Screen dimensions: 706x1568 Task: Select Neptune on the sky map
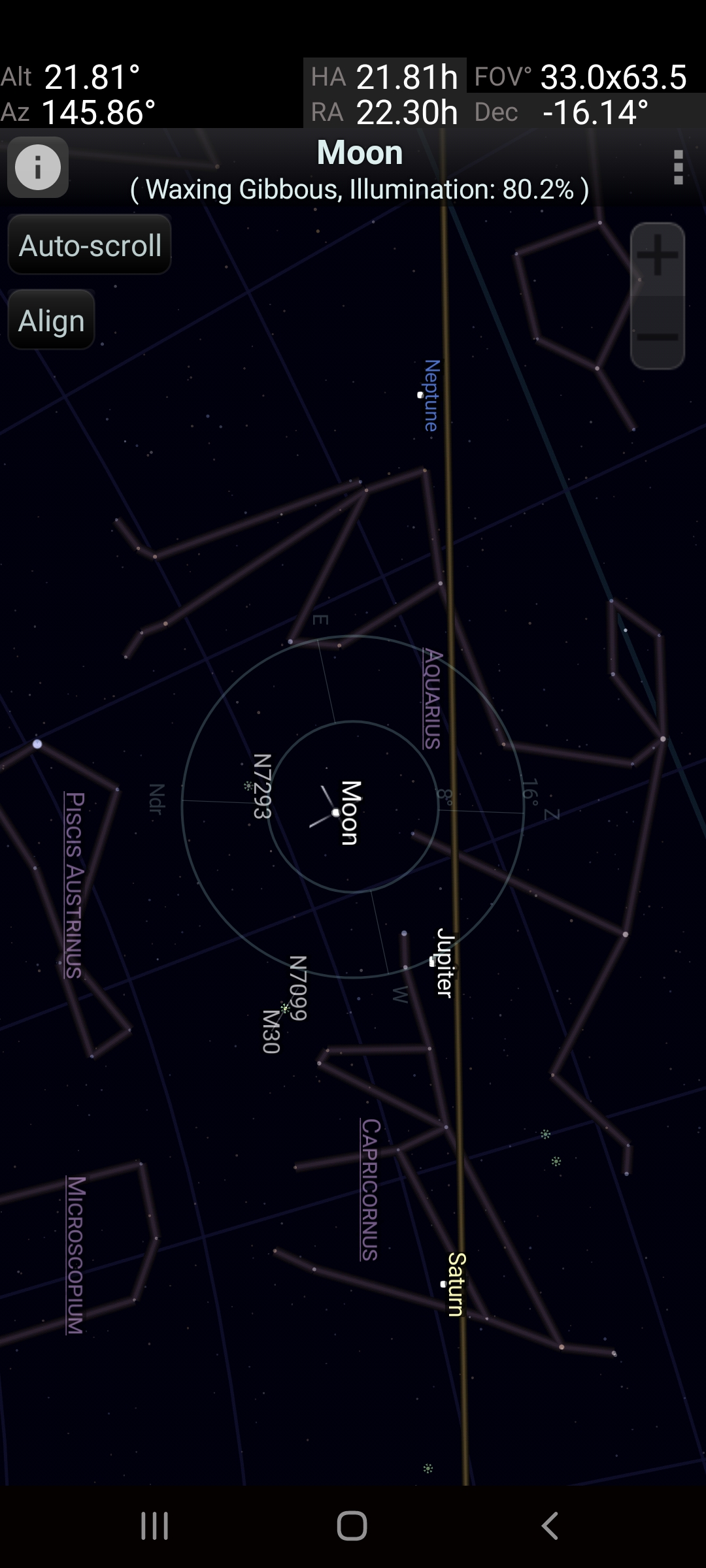[x=420, y=395]
